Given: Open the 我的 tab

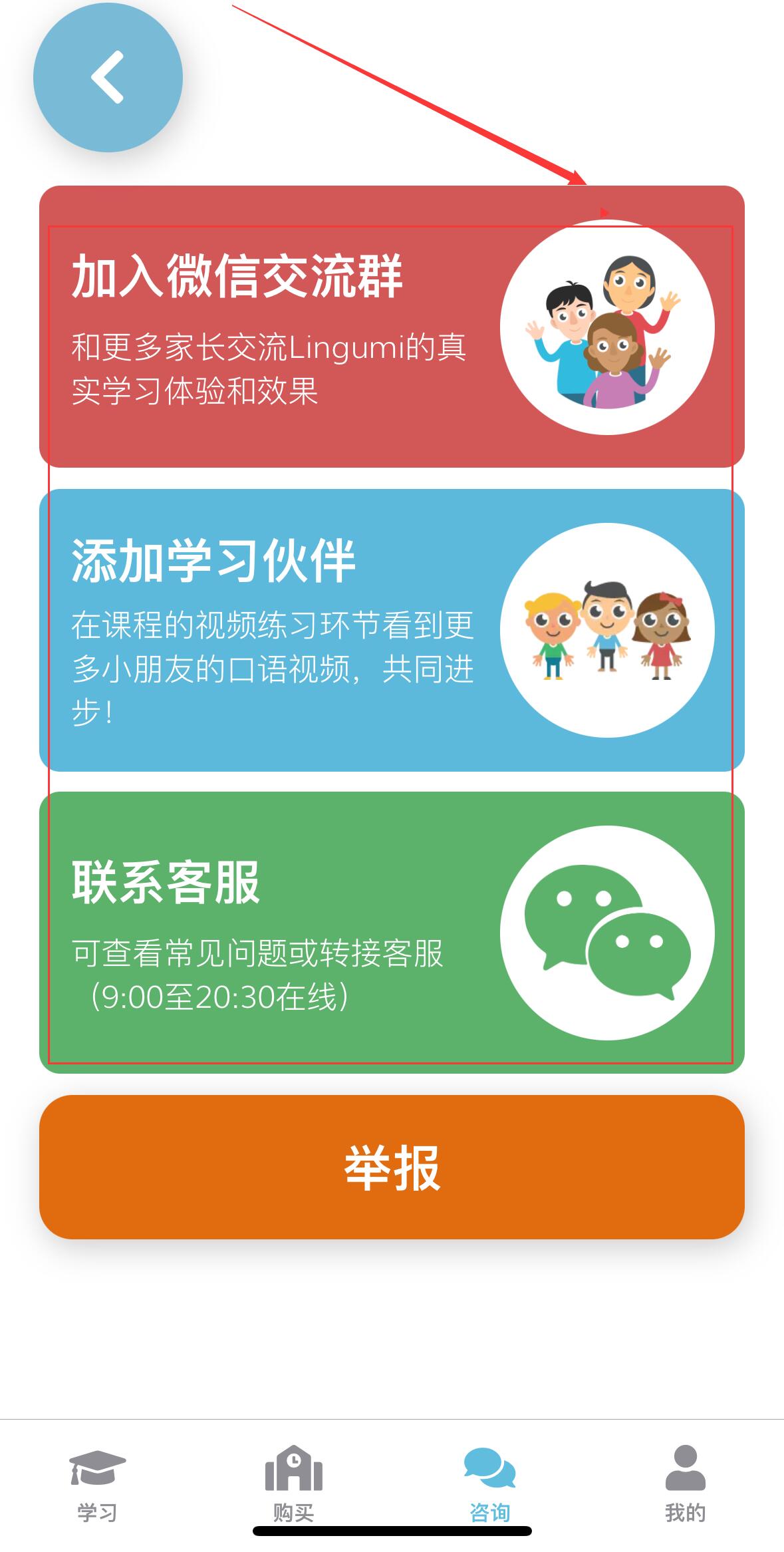Looking at the screenshot, I should (x=685, y=1483).
